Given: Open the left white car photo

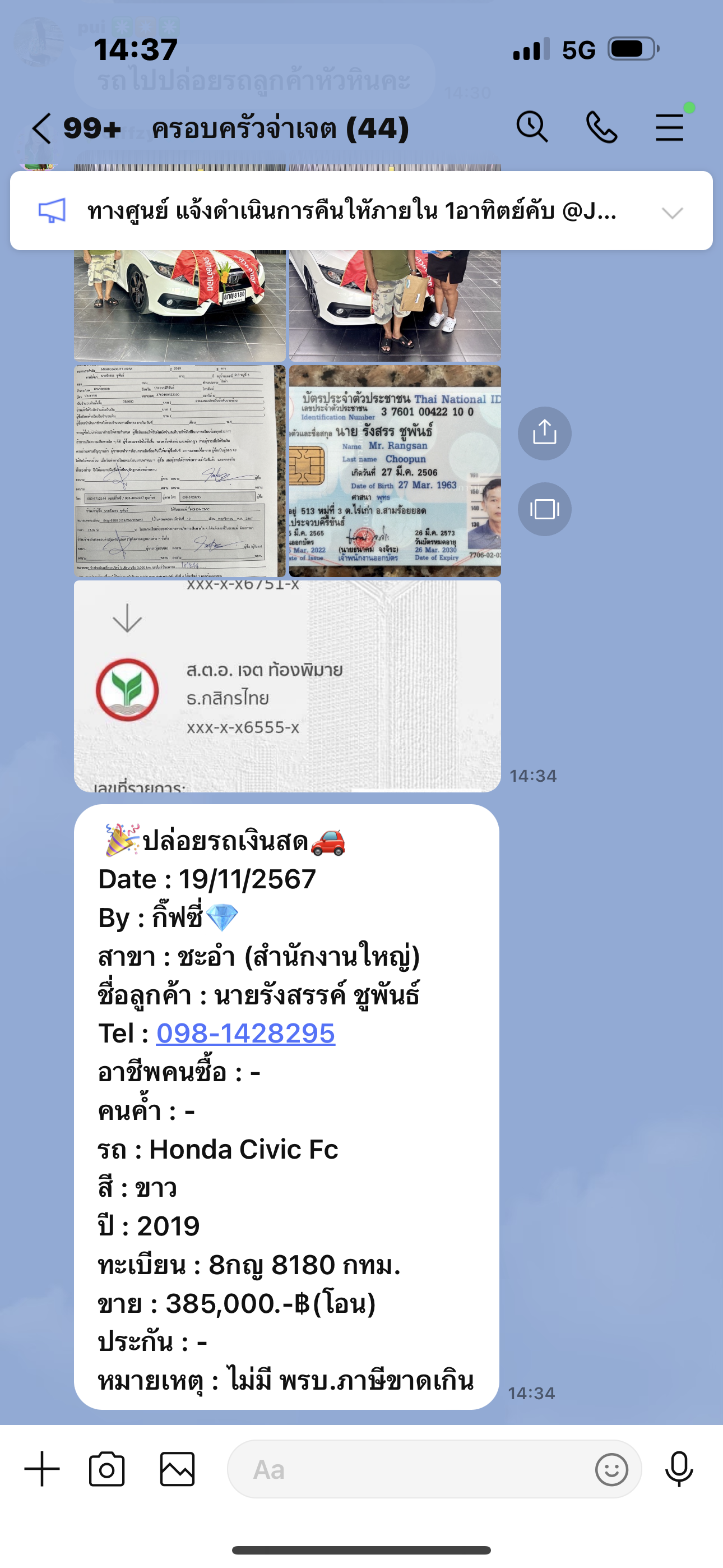Looking at the screenshot, I should pos(179,306).
